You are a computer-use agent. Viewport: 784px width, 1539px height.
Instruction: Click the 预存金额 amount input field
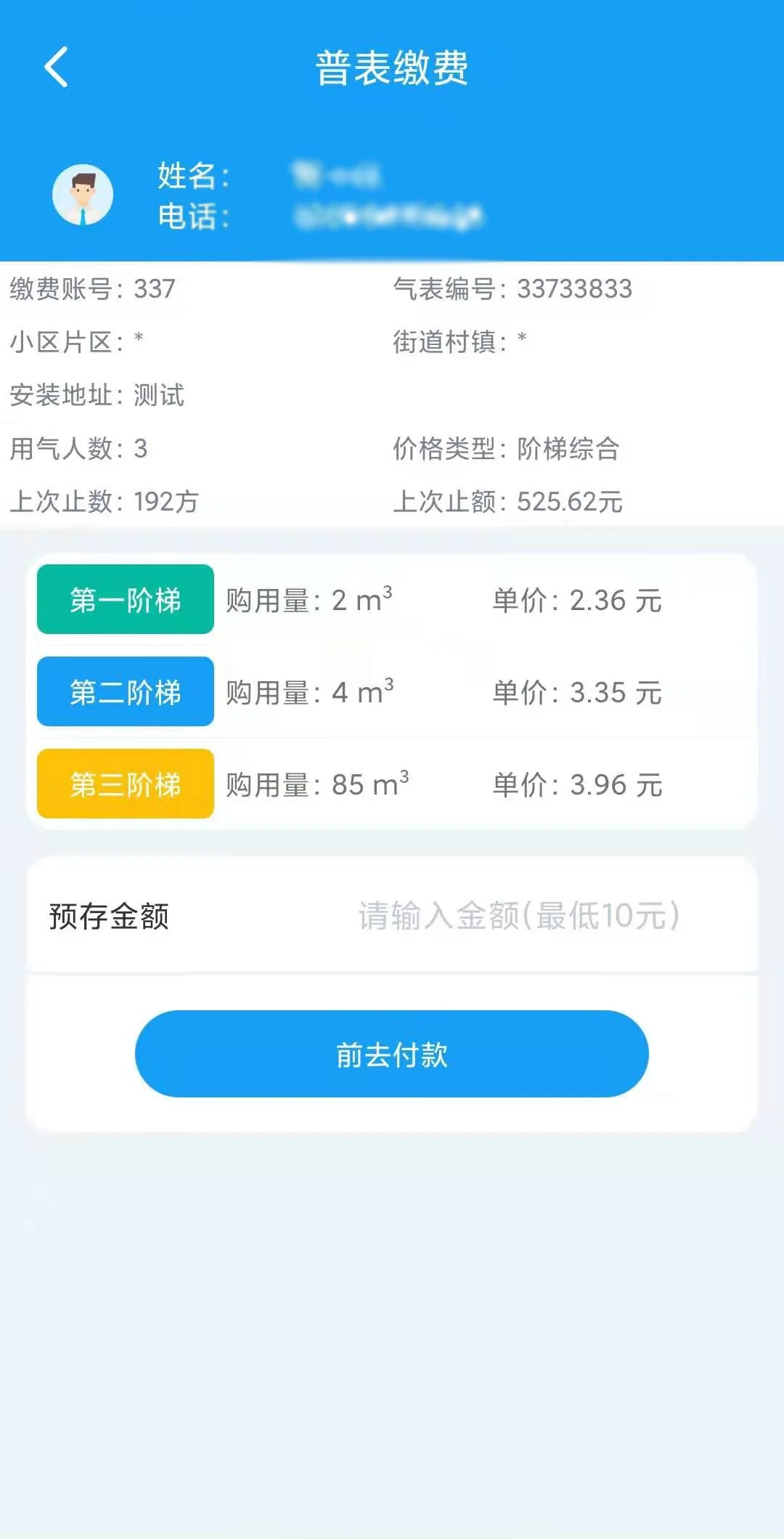[x=515, y=917]
